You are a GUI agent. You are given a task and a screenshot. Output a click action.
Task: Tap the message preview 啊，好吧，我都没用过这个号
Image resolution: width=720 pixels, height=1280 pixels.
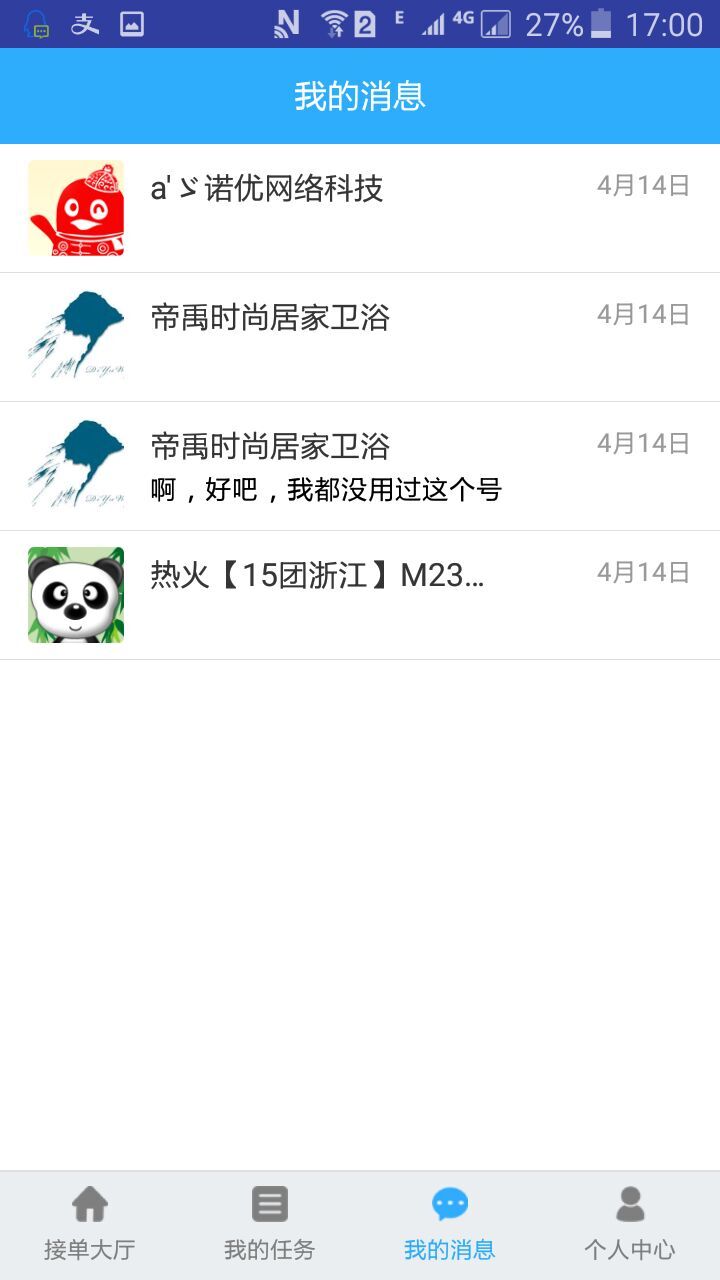tap(330, 491)
